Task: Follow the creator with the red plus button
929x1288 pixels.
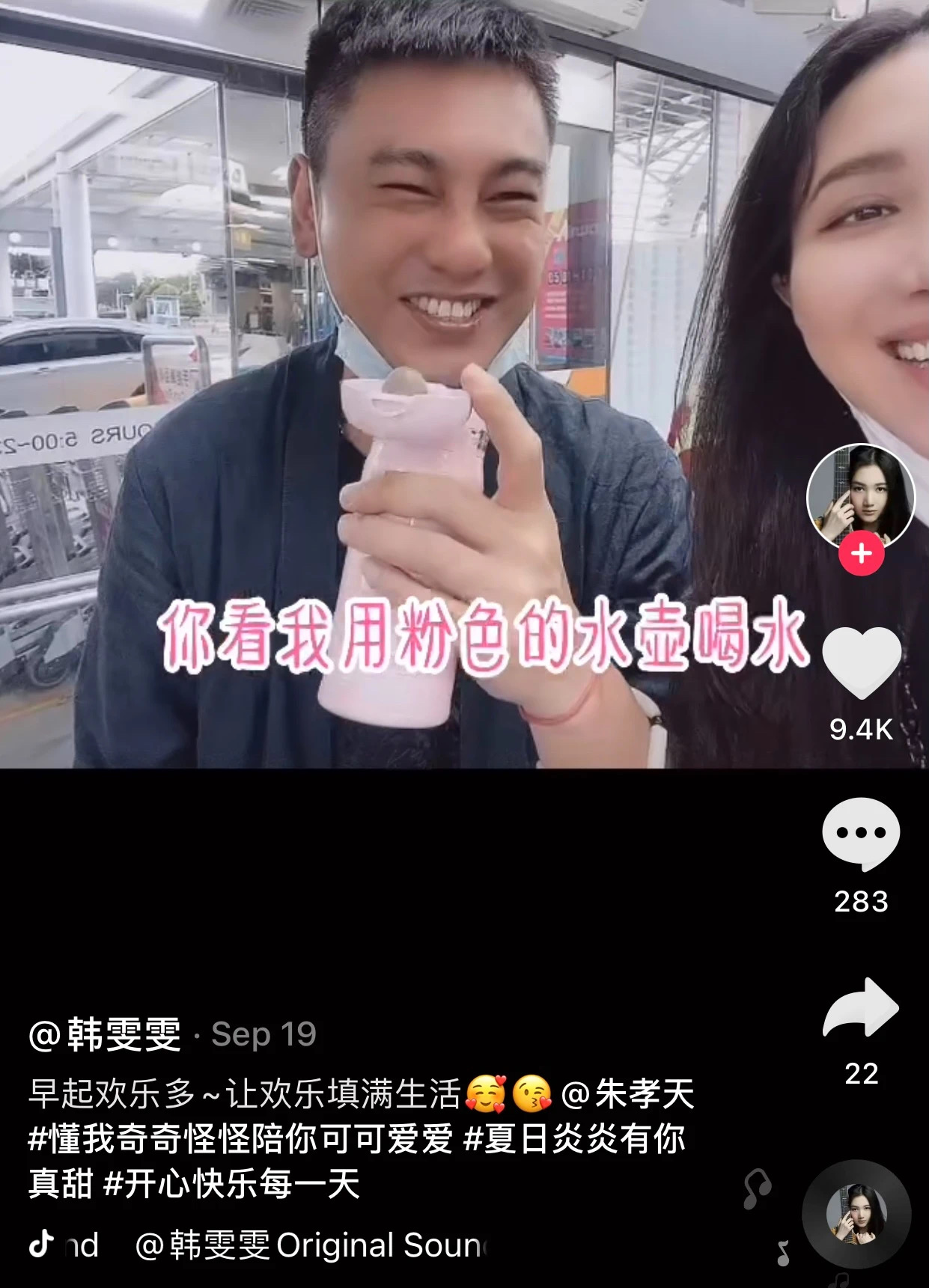Action: [861, 554]
